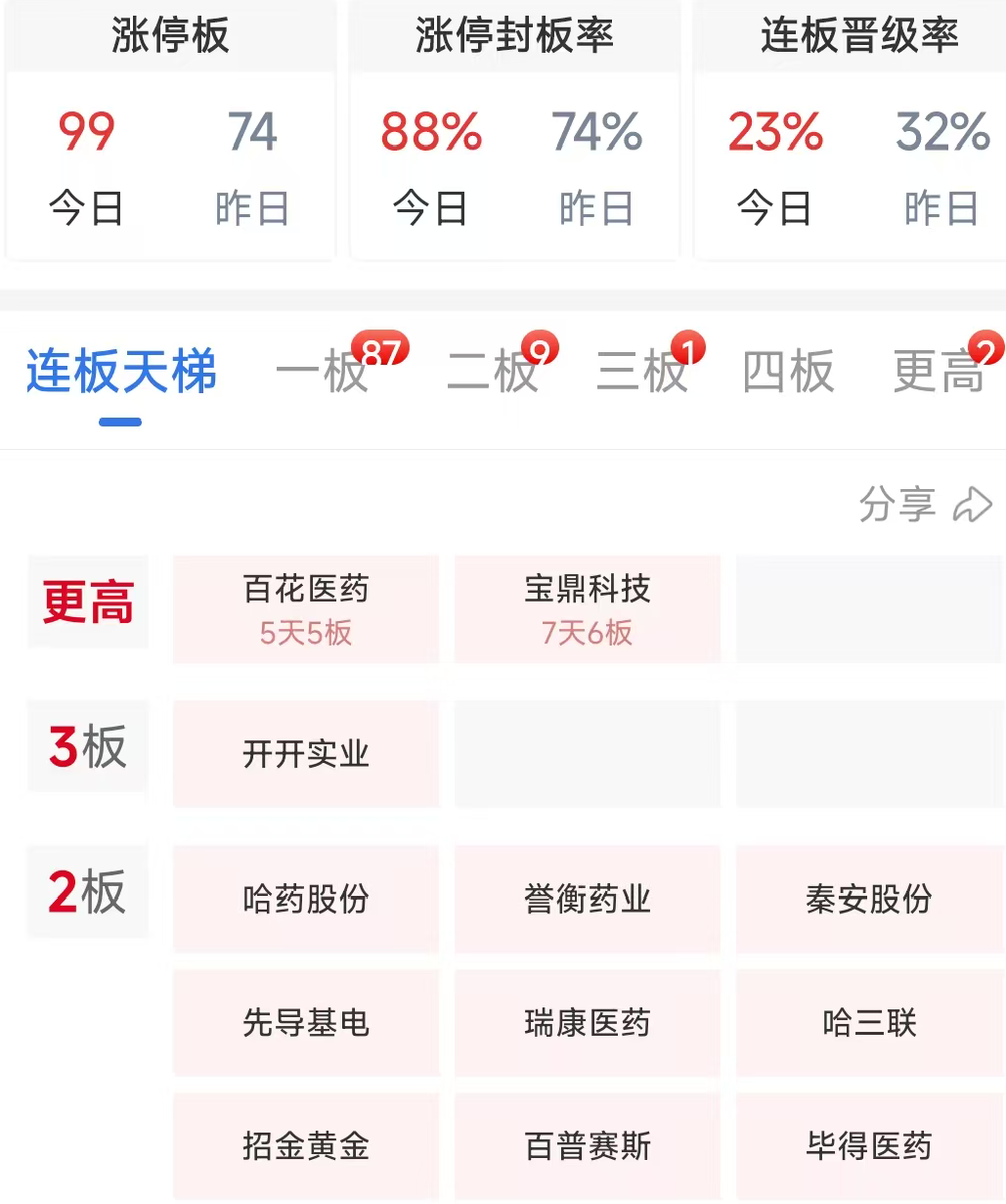Open 哈药股份 stock

click(x=306, y=899)
